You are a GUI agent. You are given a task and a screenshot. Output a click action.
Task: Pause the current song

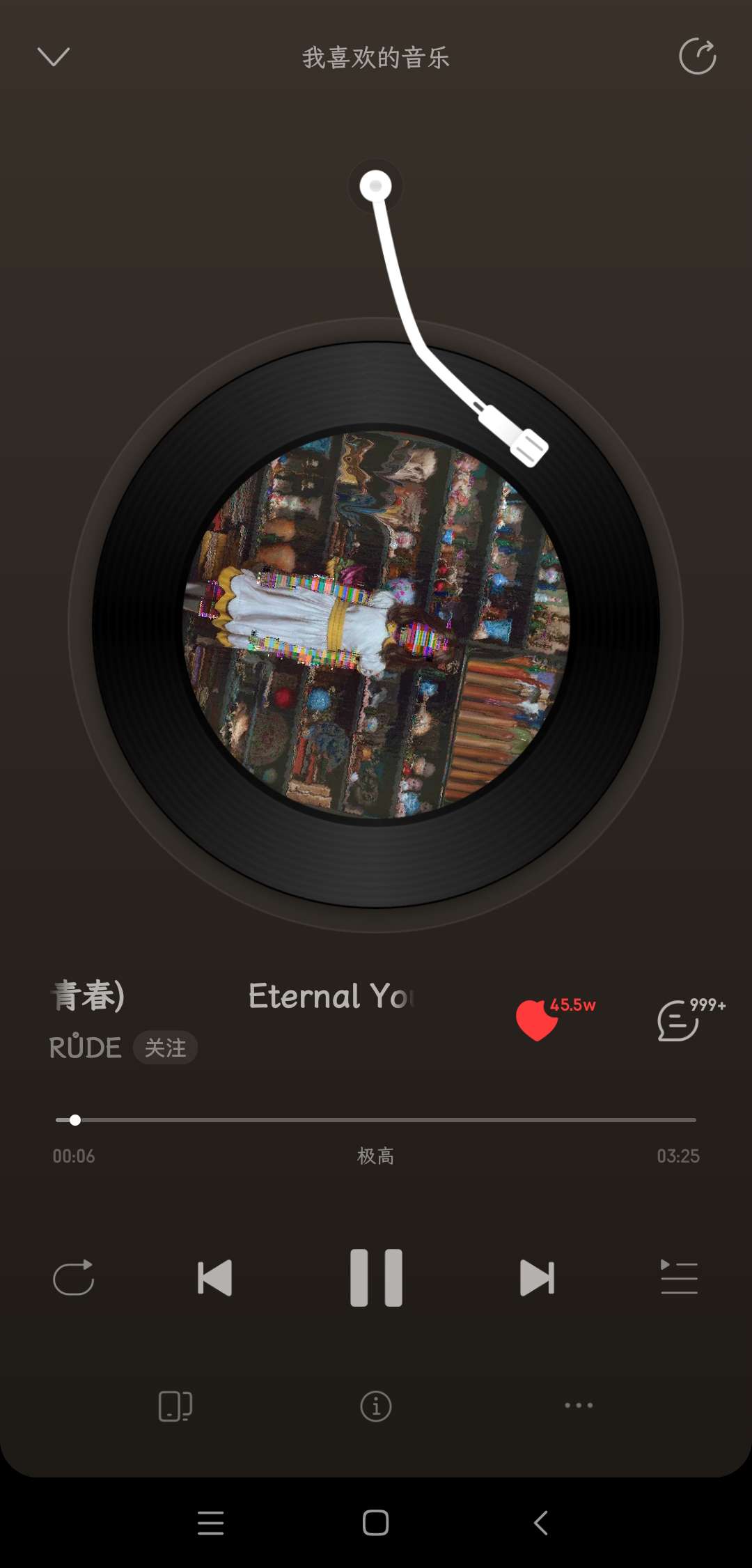tap(376, 1278)
